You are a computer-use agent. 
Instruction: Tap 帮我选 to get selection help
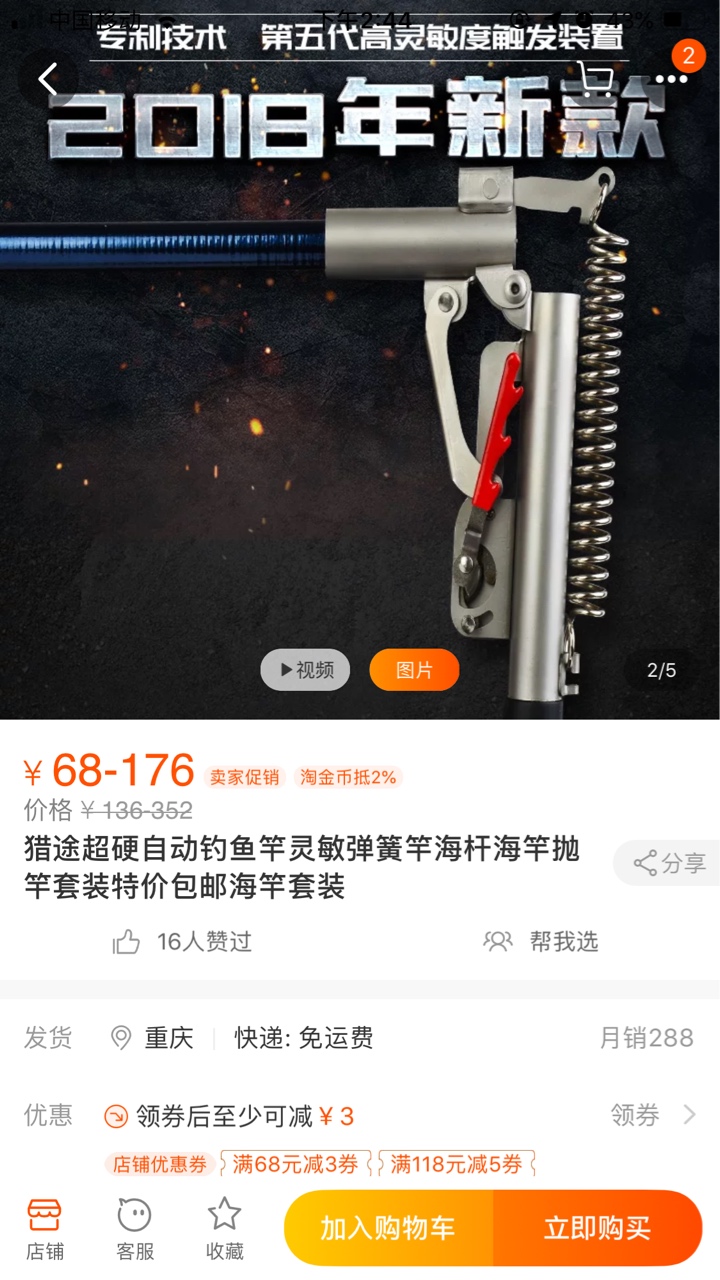541,941
